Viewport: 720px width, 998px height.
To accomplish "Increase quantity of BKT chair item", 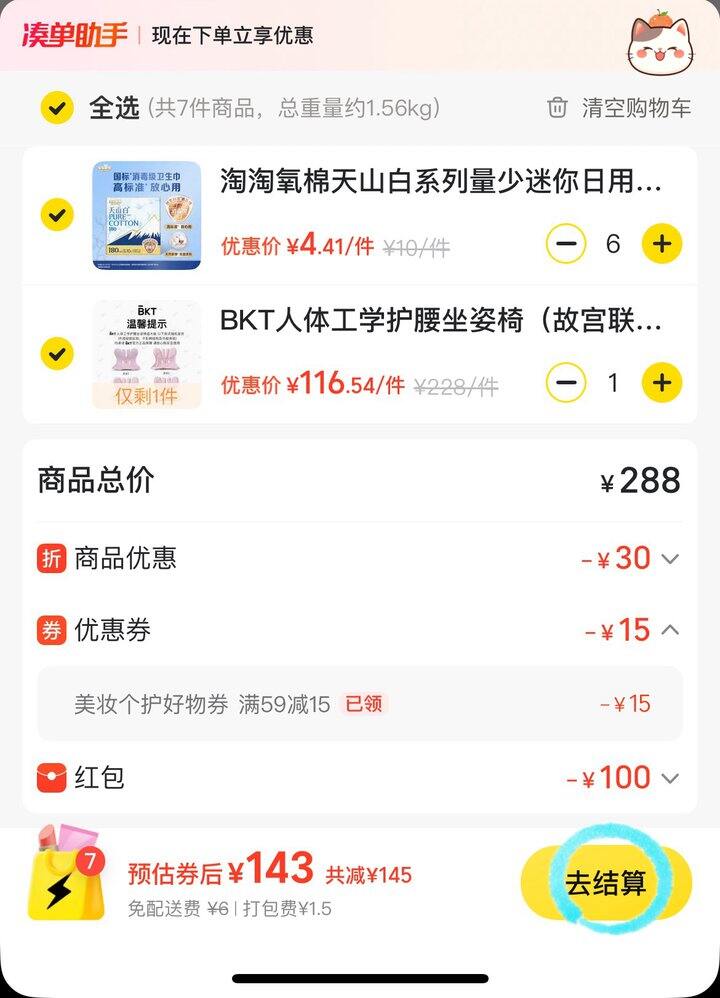I will tap(661, 382).
